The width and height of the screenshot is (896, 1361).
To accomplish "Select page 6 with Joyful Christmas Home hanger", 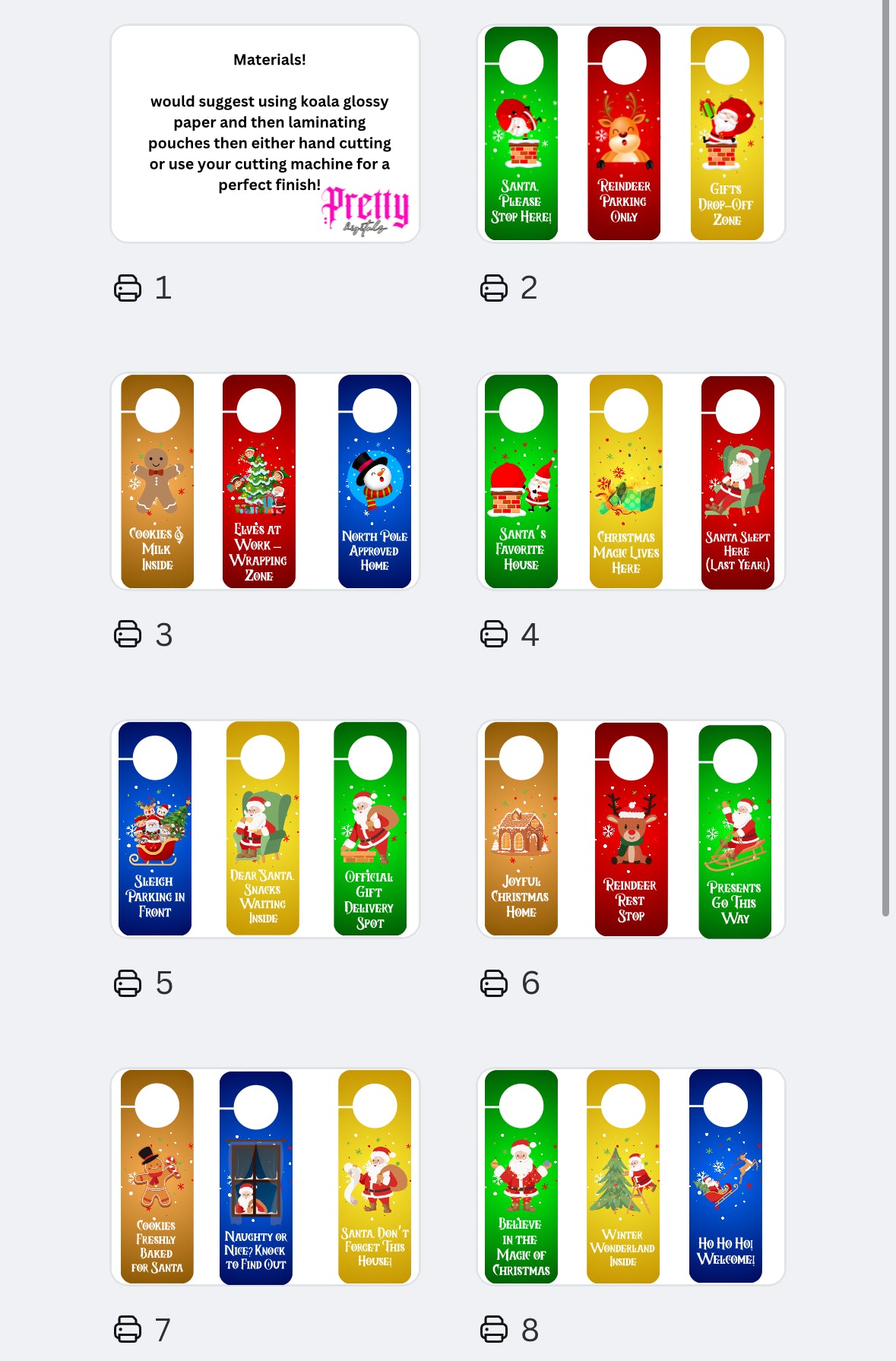I will click(631, 828).
